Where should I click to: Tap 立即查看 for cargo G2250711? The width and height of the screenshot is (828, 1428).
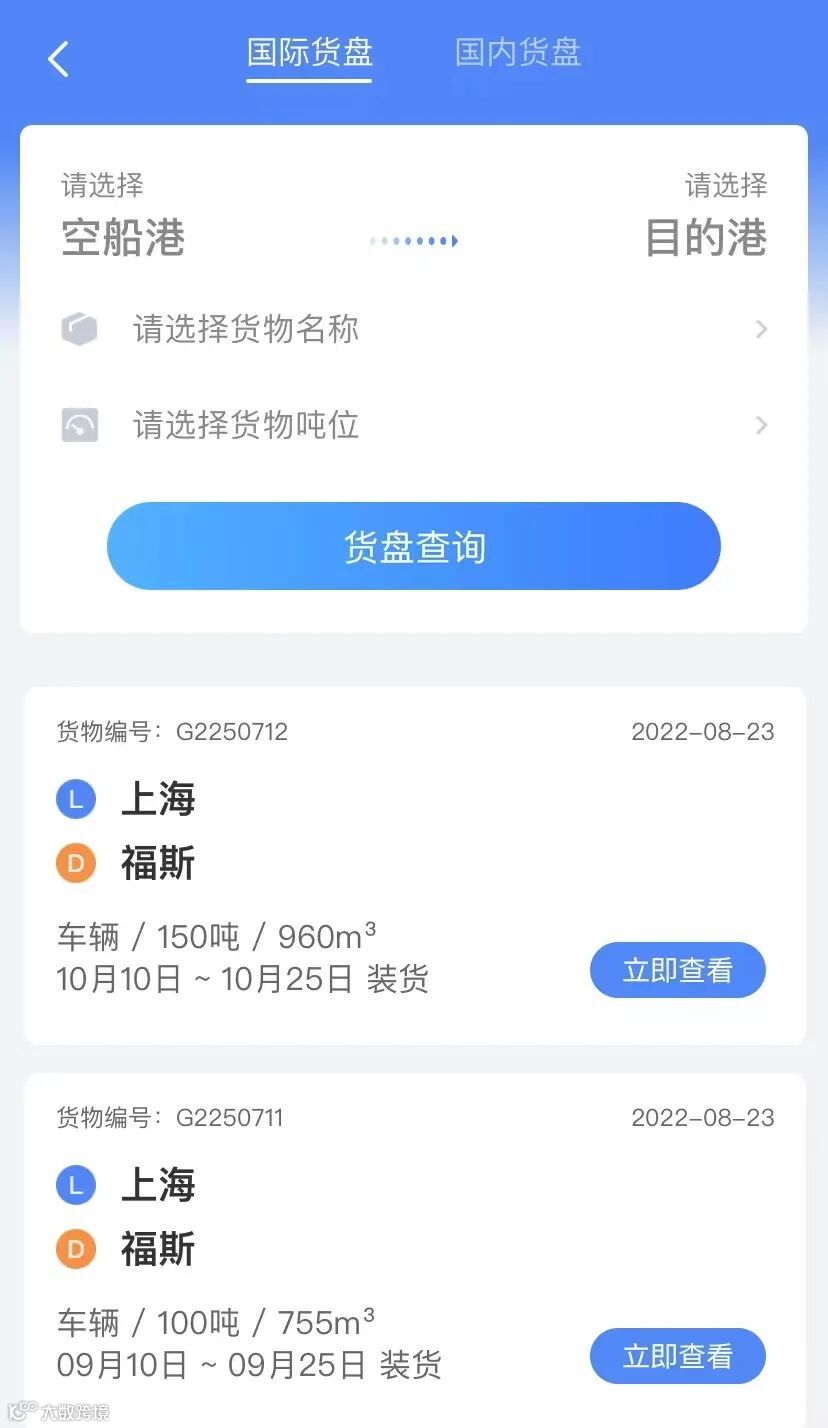pyautogui.click(x=678, y=1356)
